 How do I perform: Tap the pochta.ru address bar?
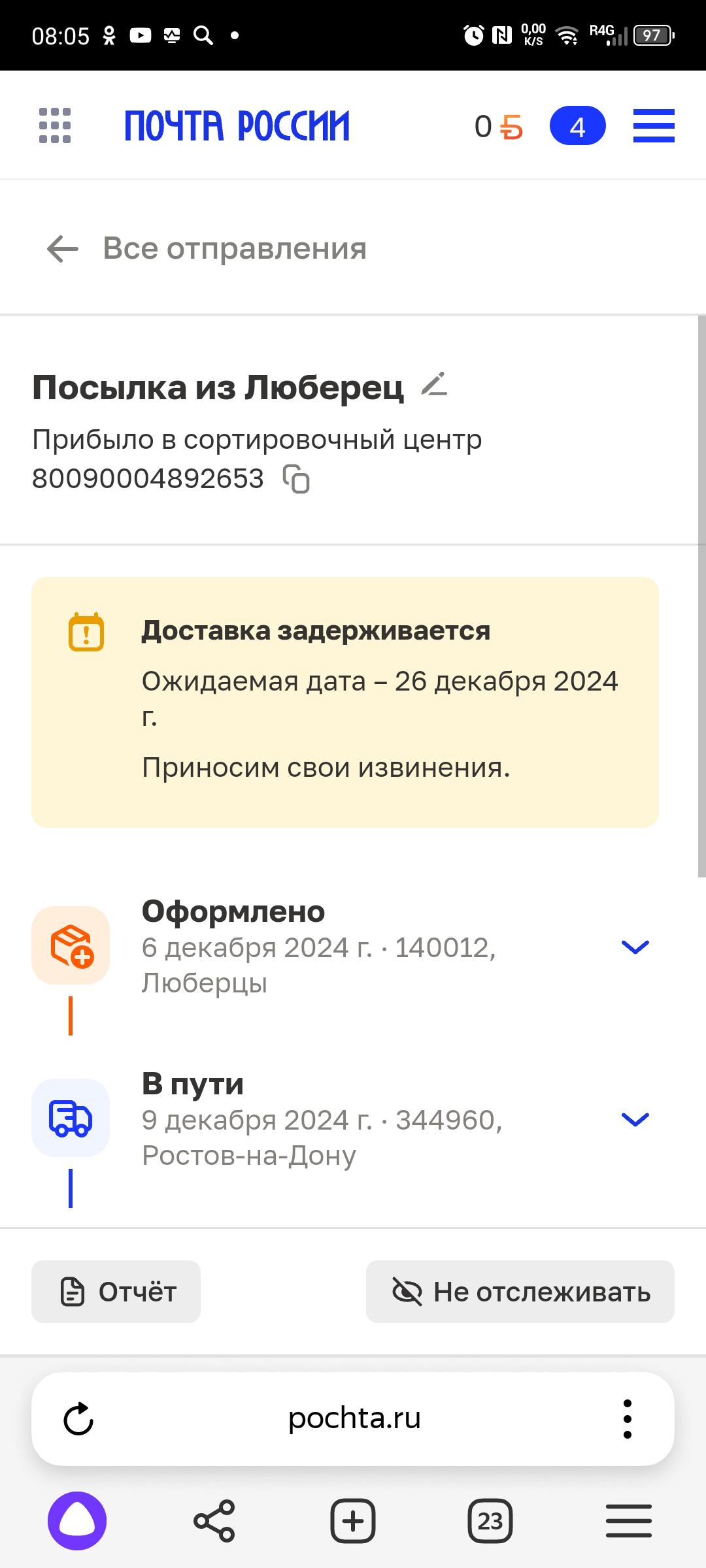(x=354, y=1419)
